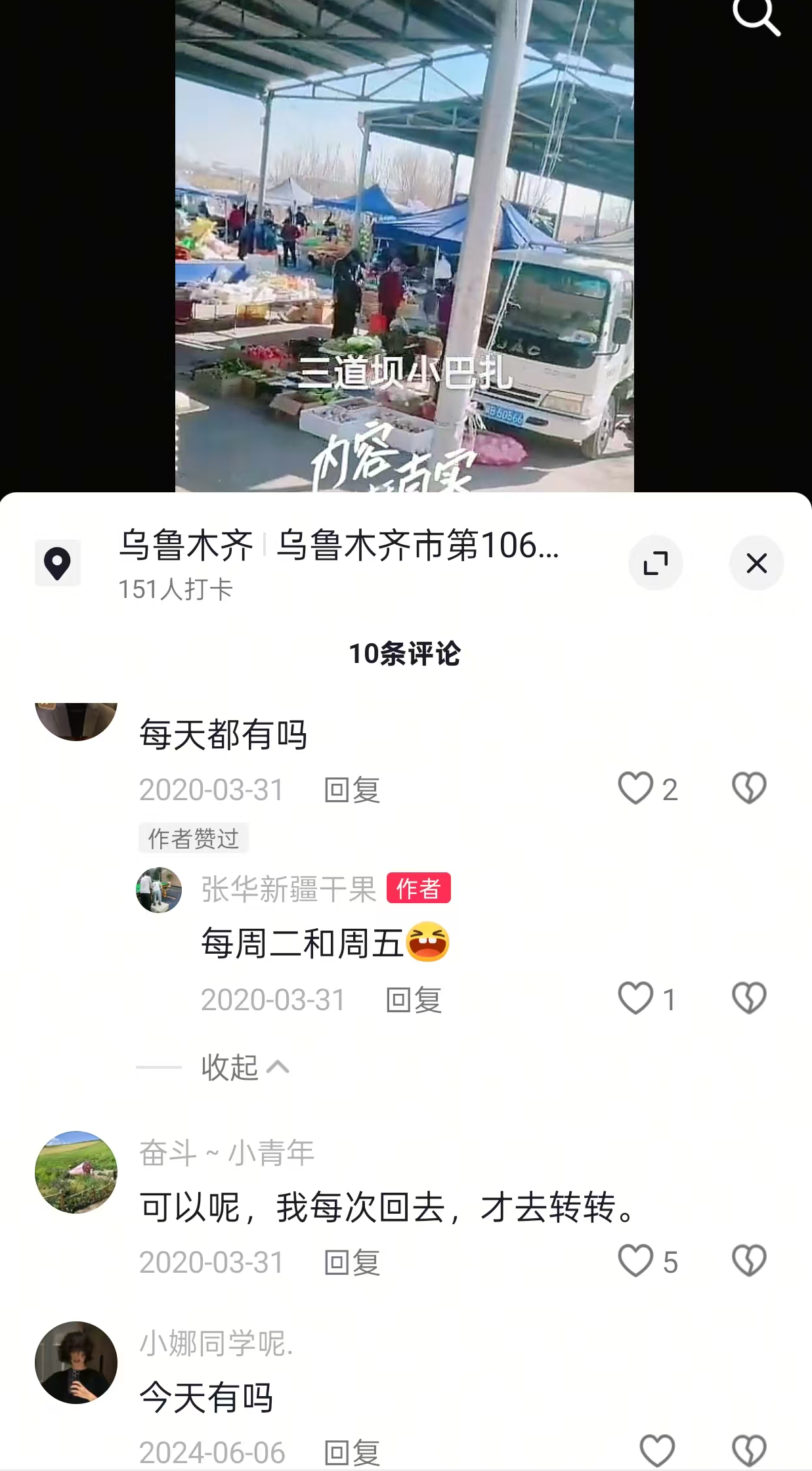Screen dimensions: 812x1471
Task: Dislike the author's reply 每周二和周五
Action: [749, 998]
